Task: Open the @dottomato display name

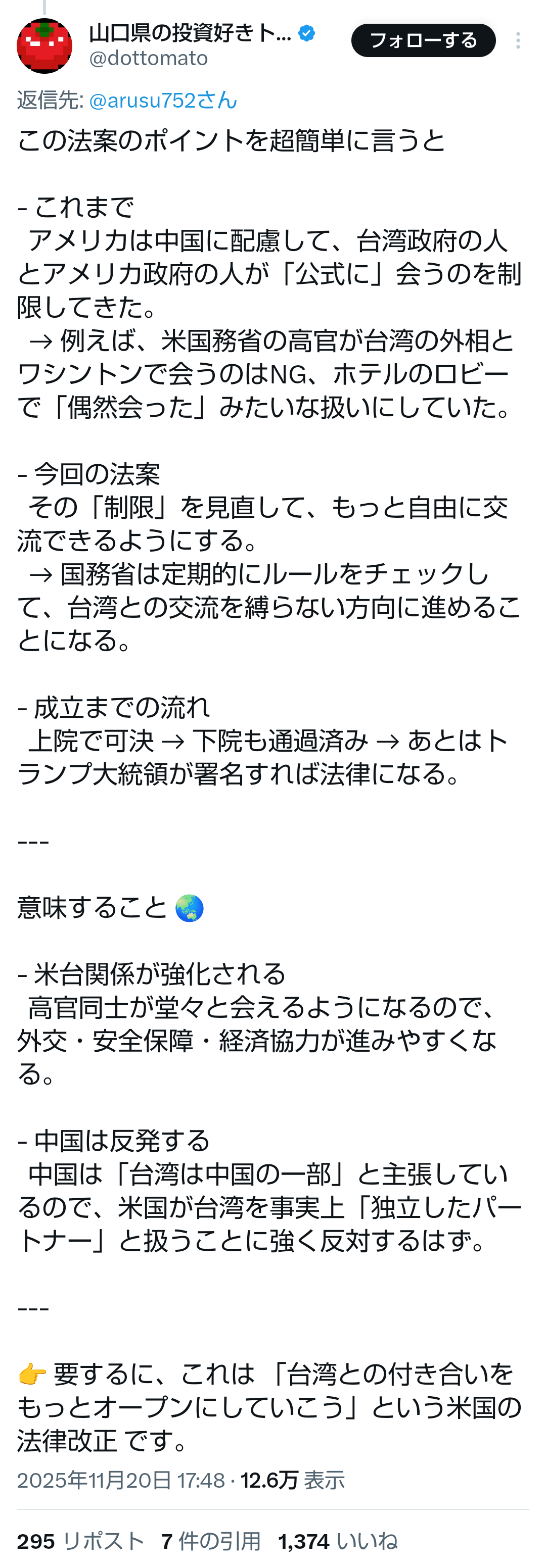Action: point(190,33)
